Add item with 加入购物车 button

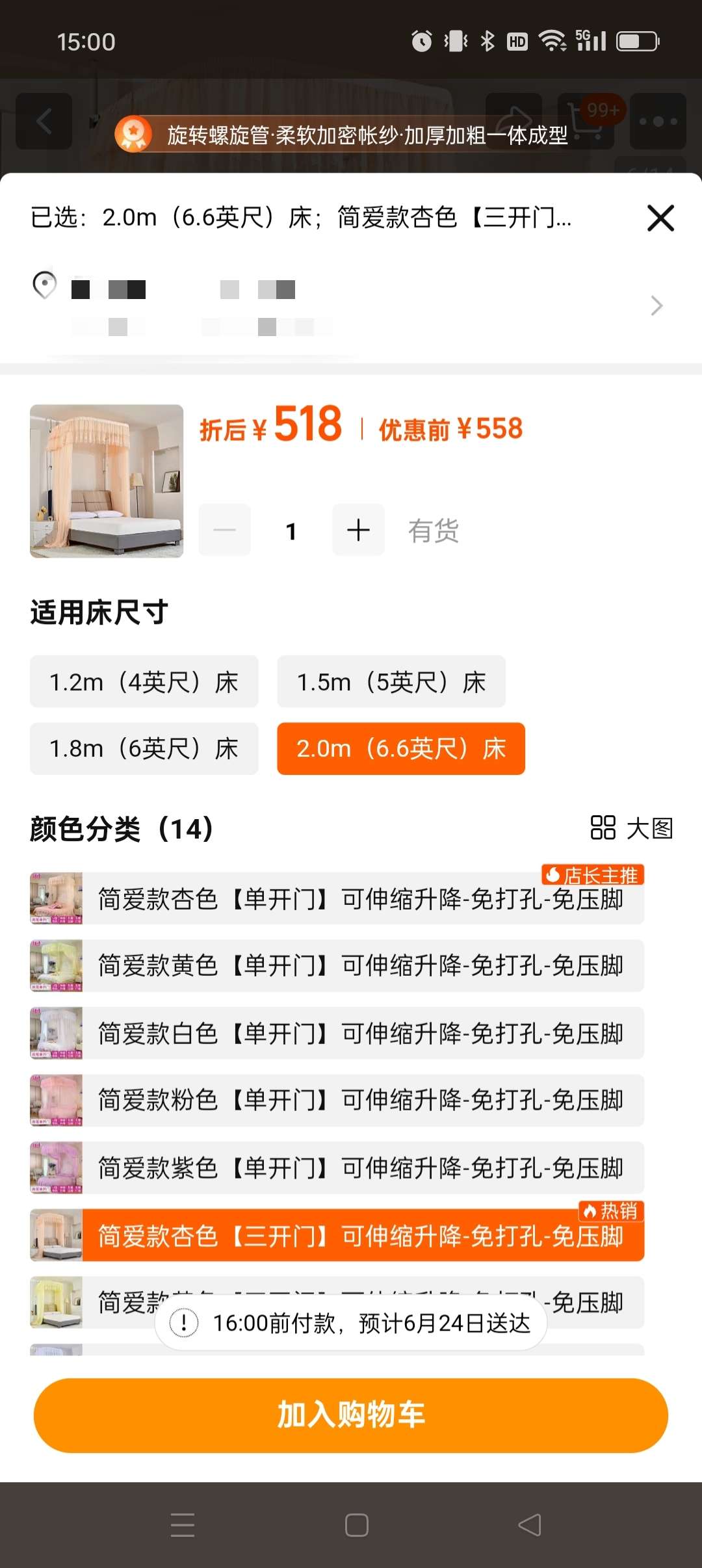pos(351,1415)
